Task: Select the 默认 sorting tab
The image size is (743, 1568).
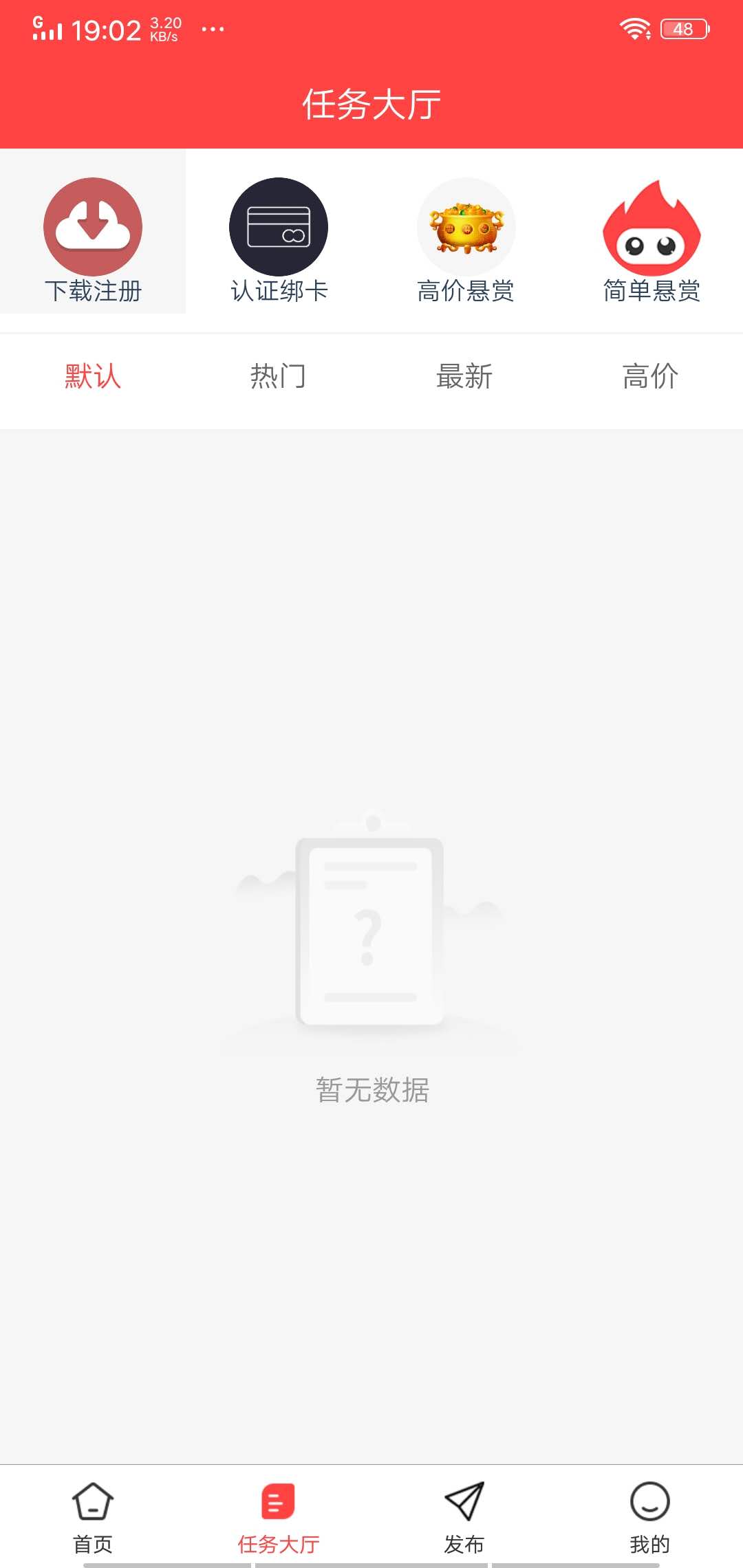Action: click(94, 377)
